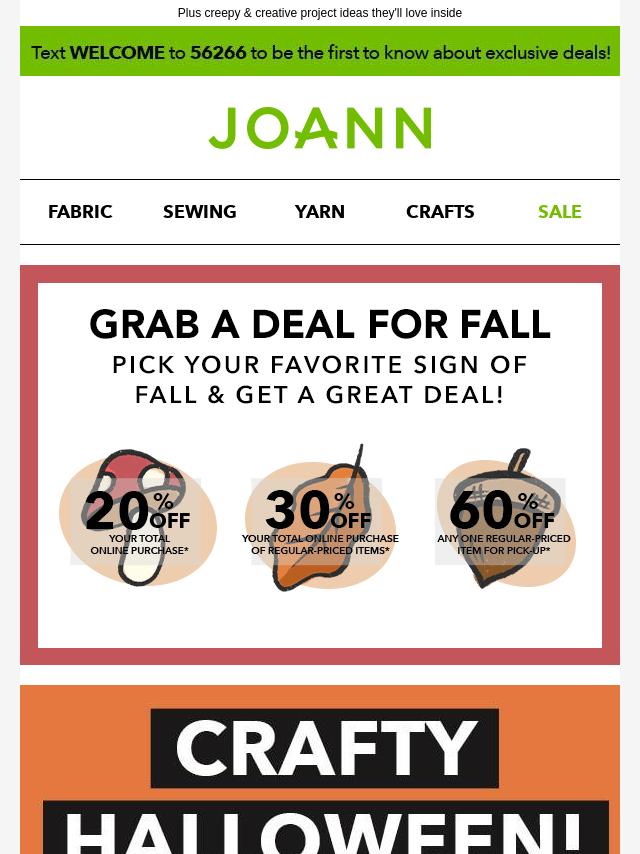Select the CRAFTS menu link
The image size is (640, 854).
click(440, 212)
